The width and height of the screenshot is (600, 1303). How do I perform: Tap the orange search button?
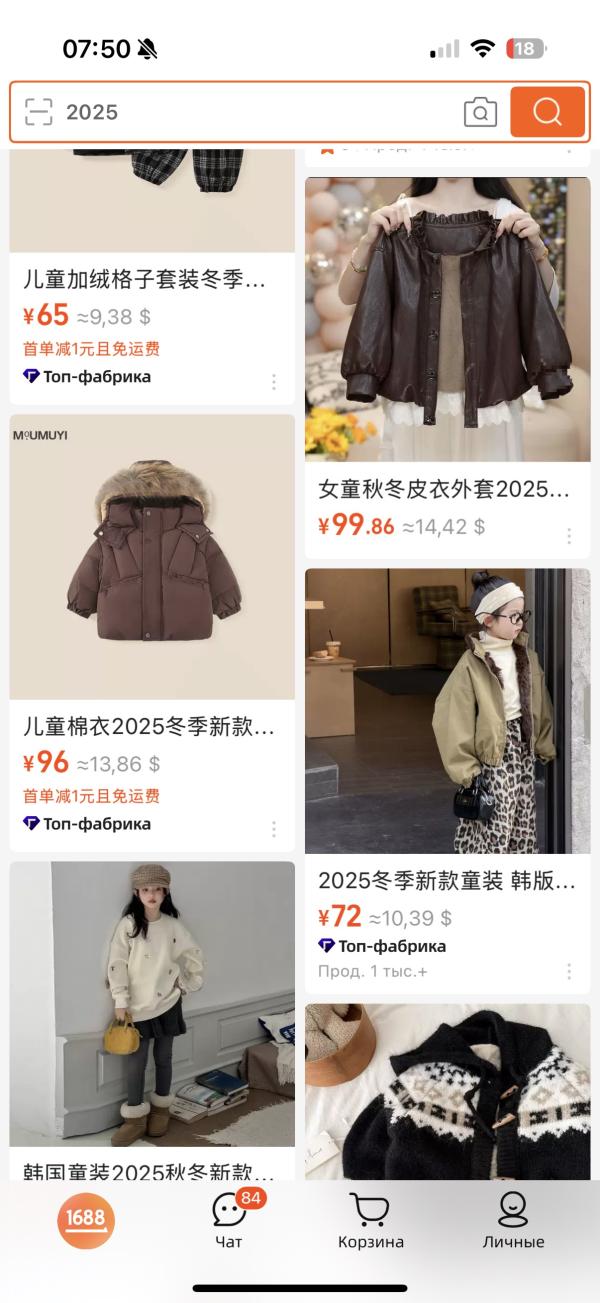coord(547,112)
